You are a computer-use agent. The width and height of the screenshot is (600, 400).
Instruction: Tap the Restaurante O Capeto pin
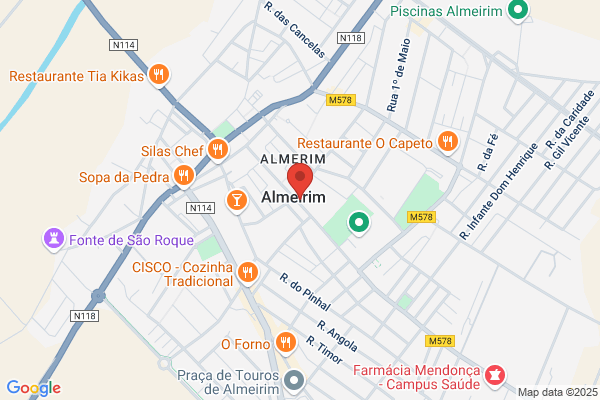[x=447, y=142]
